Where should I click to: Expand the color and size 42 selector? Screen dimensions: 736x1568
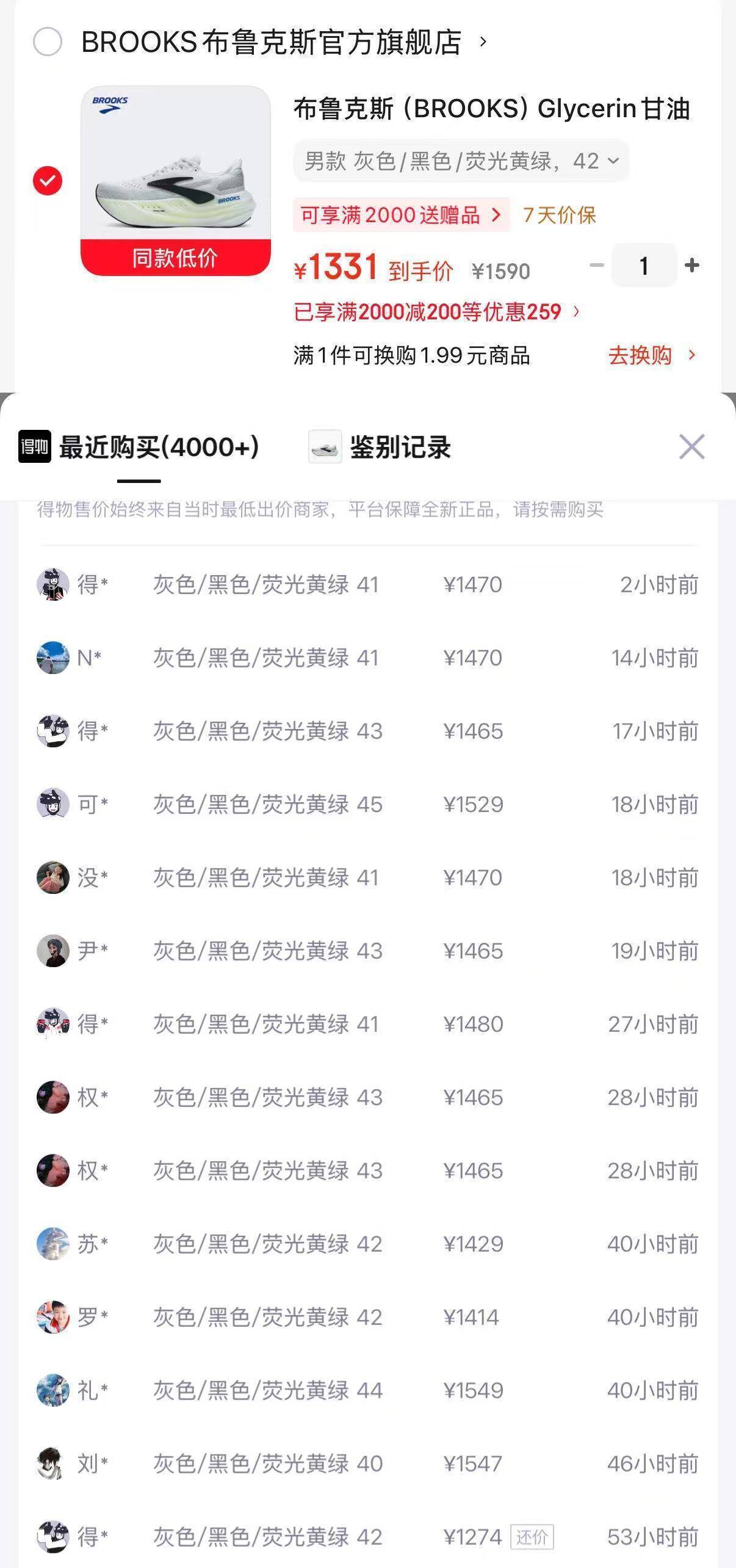click(461, 161)
